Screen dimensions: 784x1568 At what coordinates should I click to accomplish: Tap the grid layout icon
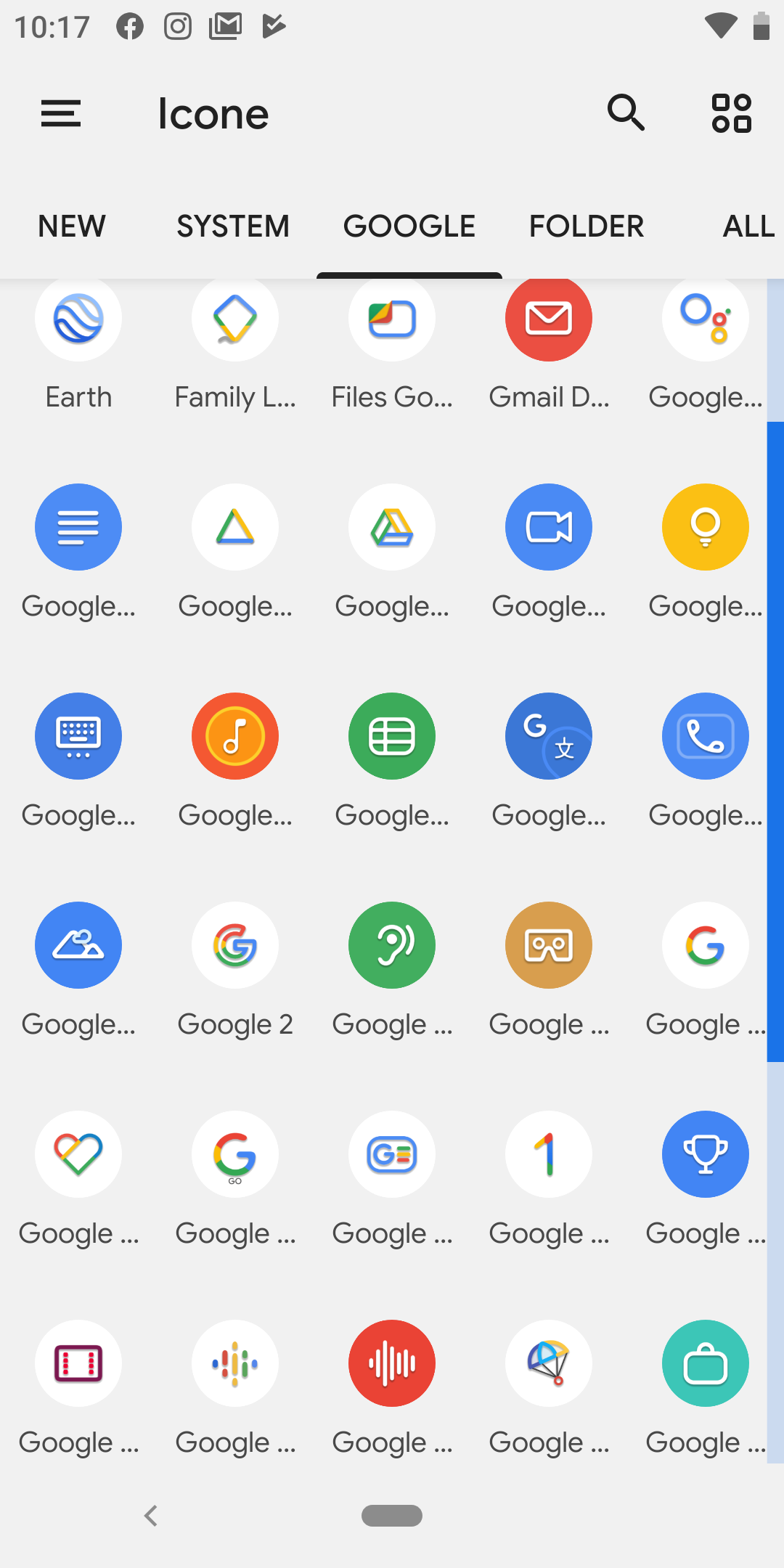pyautogui.click(x=732, y=113)
